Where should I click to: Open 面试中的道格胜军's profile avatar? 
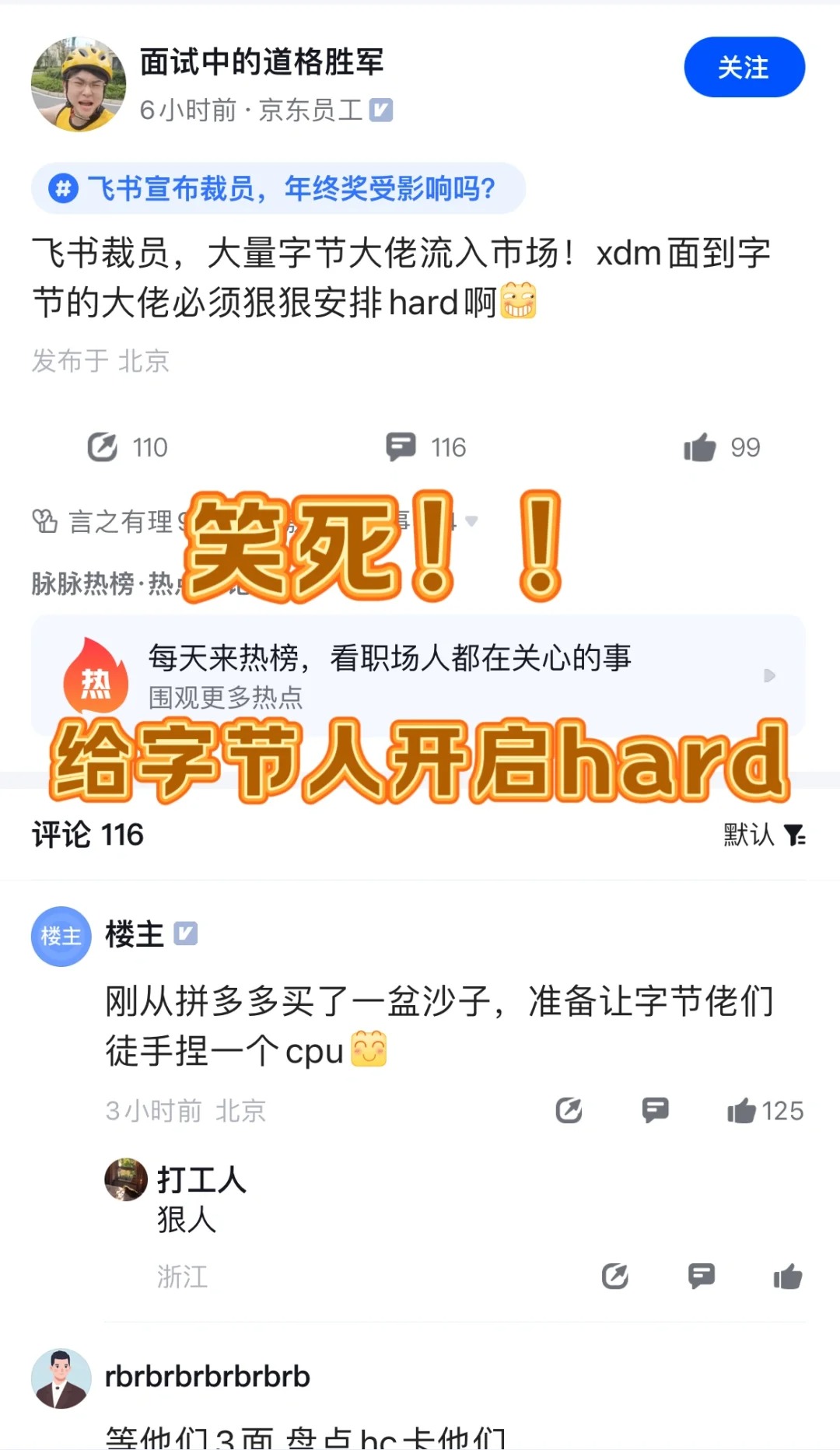click(x=78, y=83)
